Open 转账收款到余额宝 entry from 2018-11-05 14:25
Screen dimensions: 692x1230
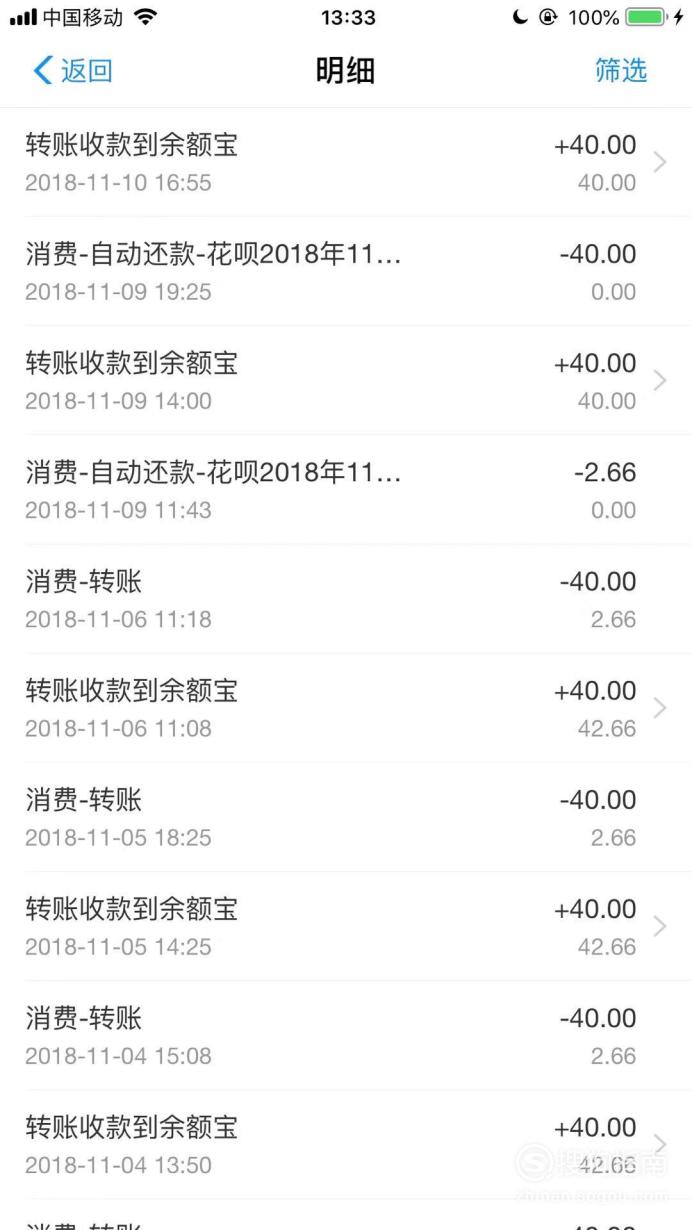tap(346, 927)
